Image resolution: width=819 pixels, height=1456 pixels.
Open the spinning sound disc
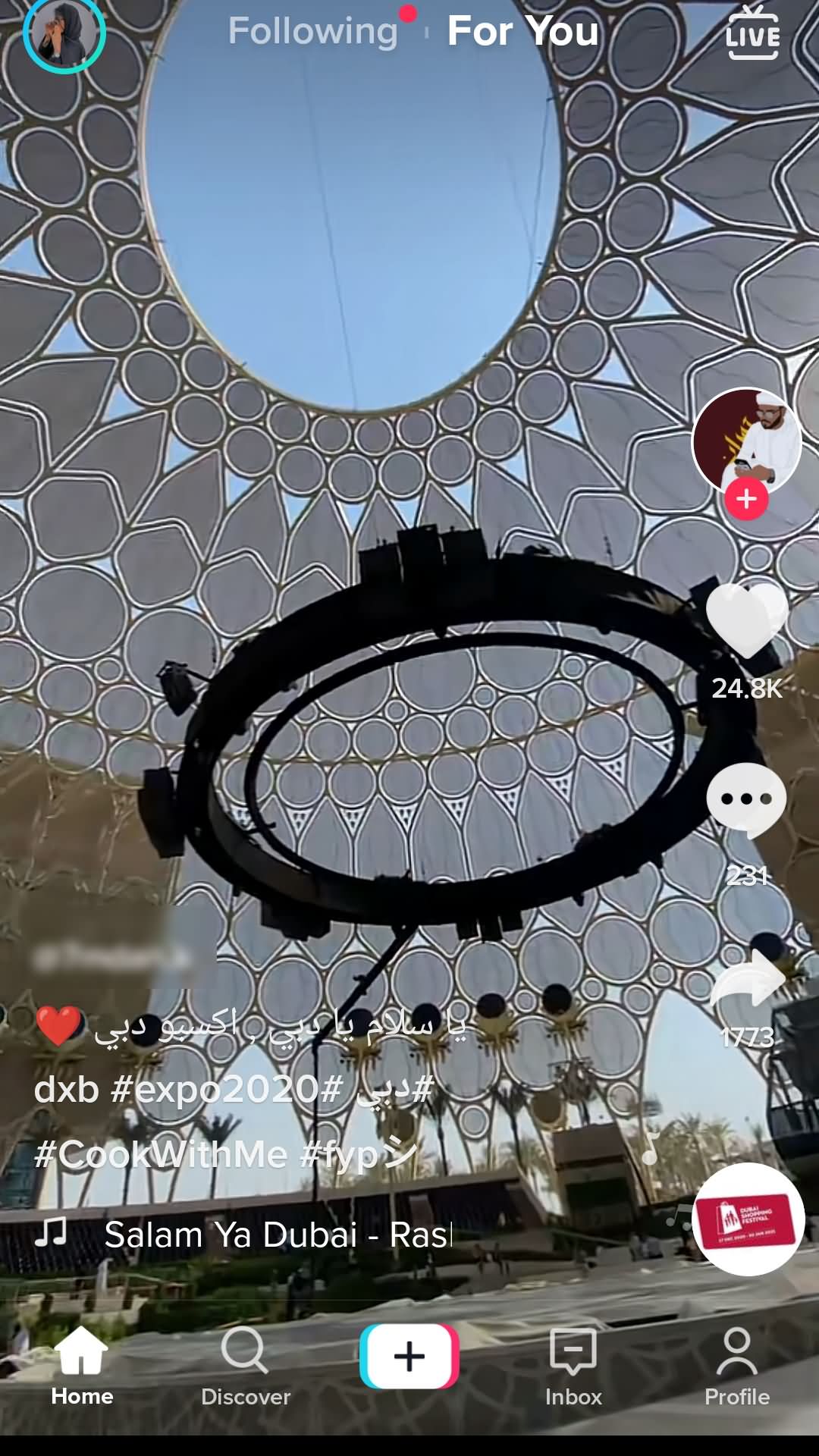(x=748, y=1219)
